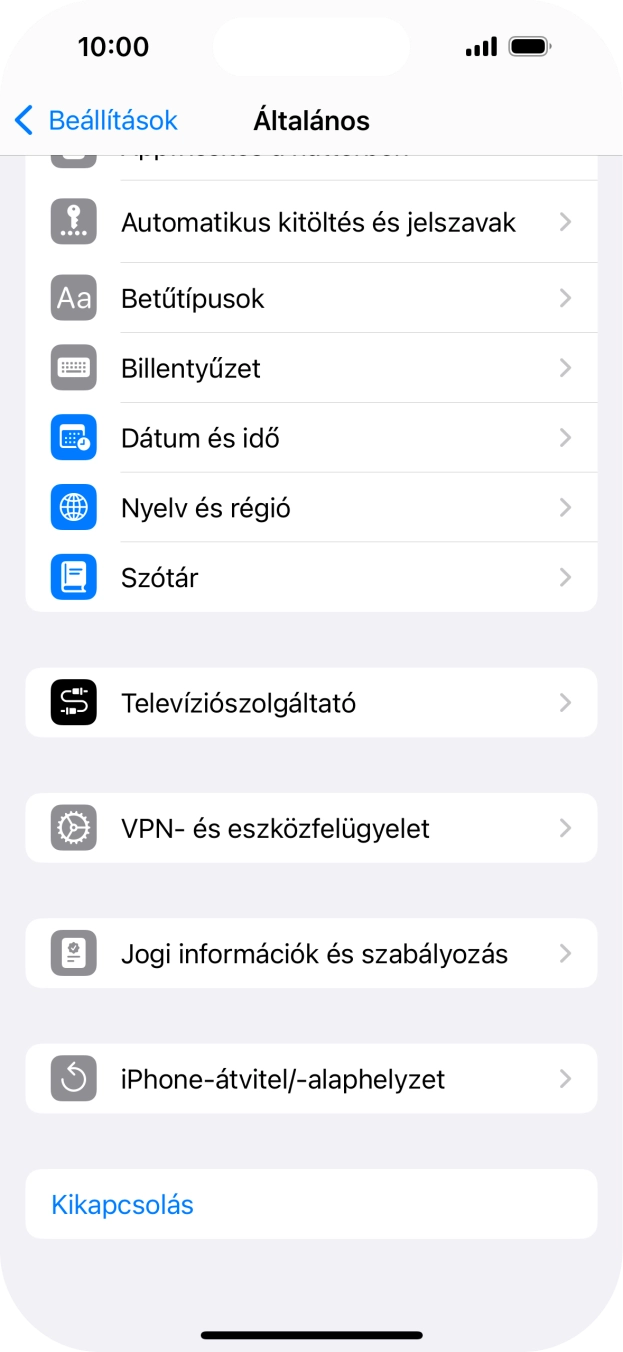623x1352 pixels.
Task: View Jogi információk és szabályozás
Action: coord(318,953)
